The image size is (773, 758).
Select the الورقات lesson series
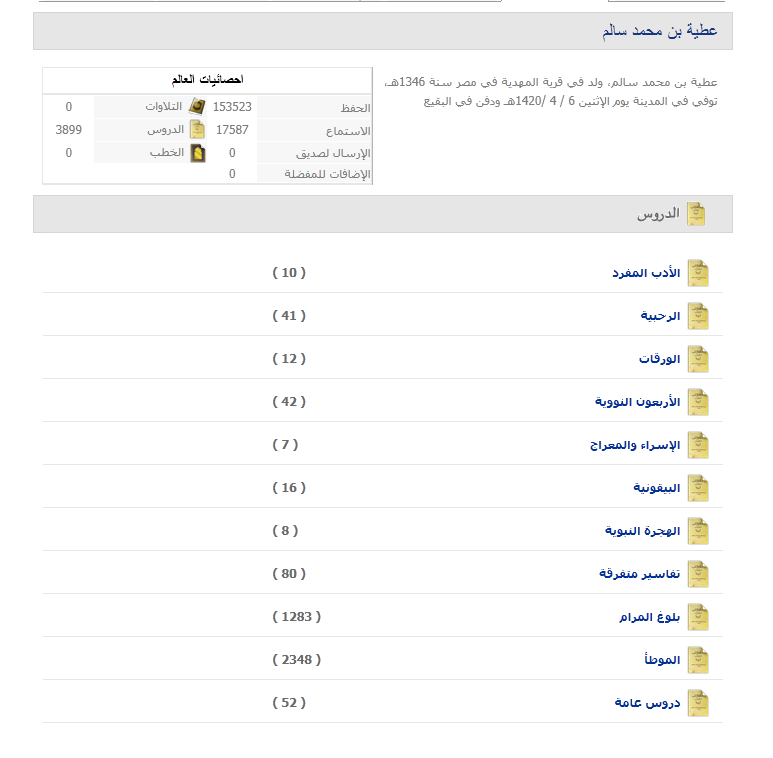(659, 359)
